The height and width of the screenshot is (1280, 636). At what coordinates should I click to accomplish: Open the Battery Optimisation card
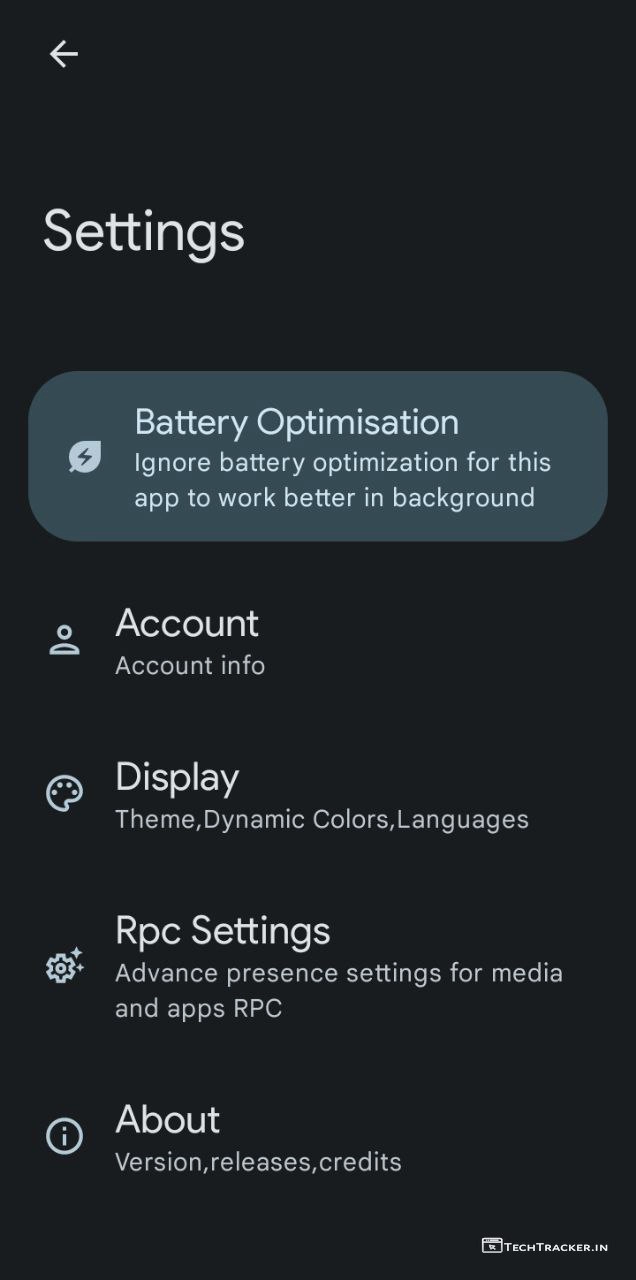tap(318, 457)
